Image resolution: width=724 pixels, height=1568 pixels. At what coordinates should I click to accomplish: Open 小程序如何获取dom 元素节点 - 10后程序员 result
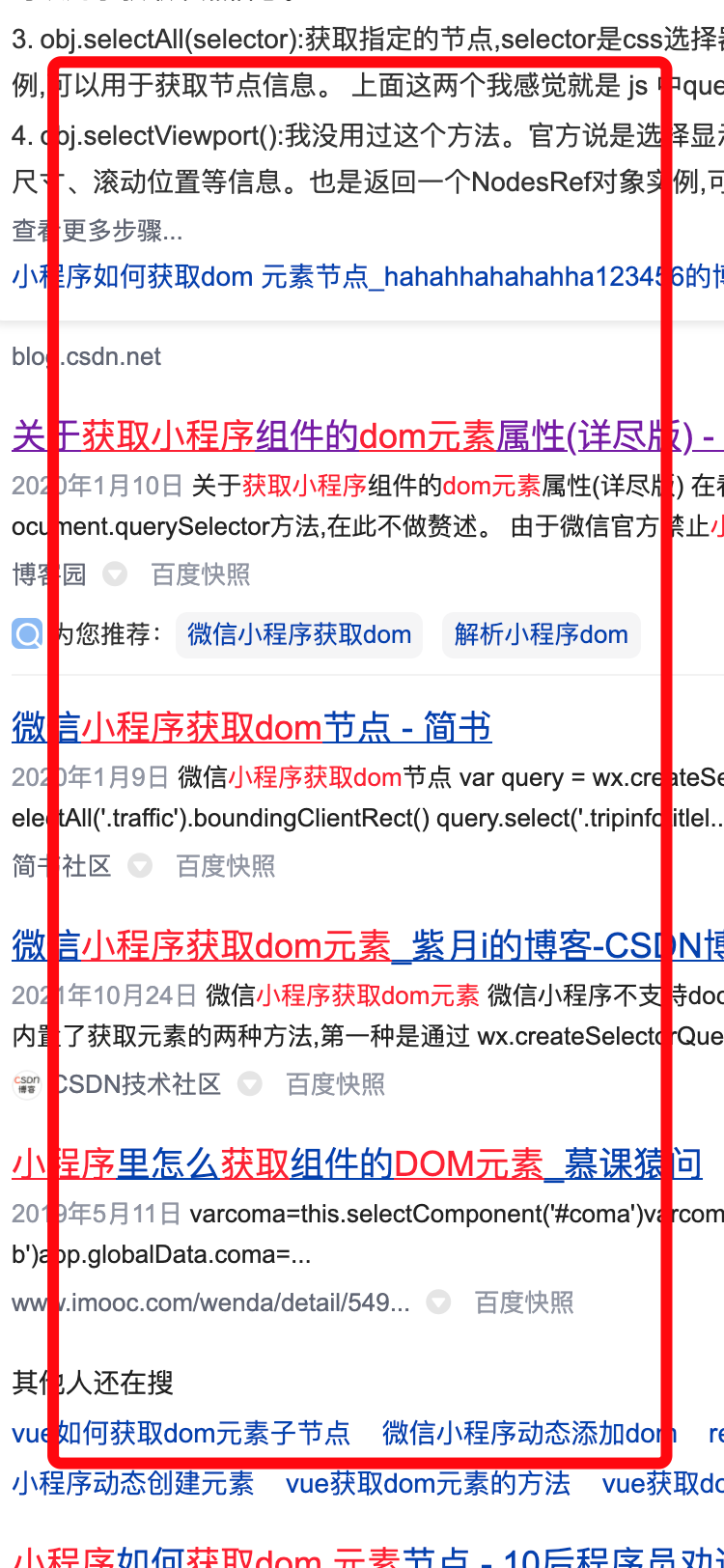pyautogui.click(x=367, y=1554)
